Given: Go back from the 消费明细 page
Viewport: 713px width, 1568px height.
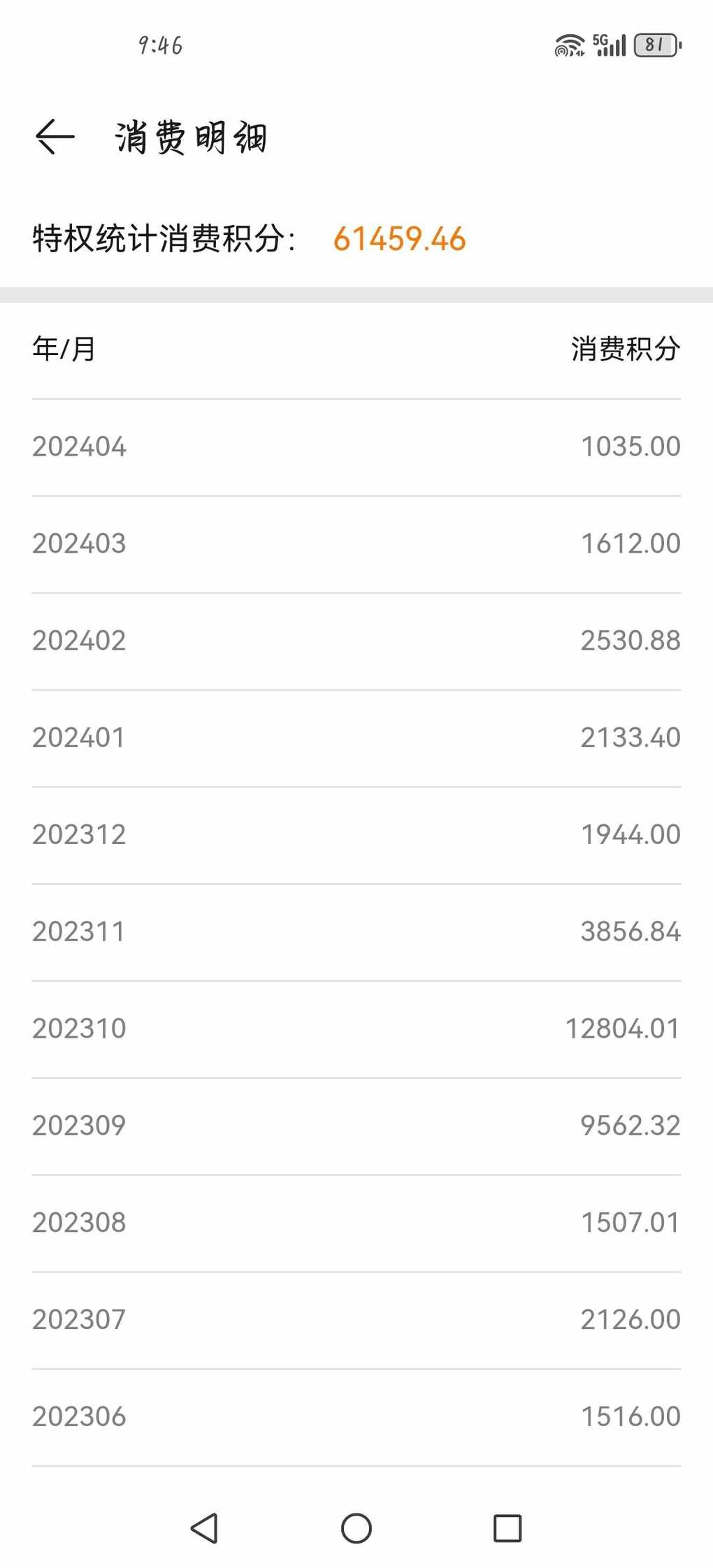Looking at the screenshot, I should pos(55,136).
